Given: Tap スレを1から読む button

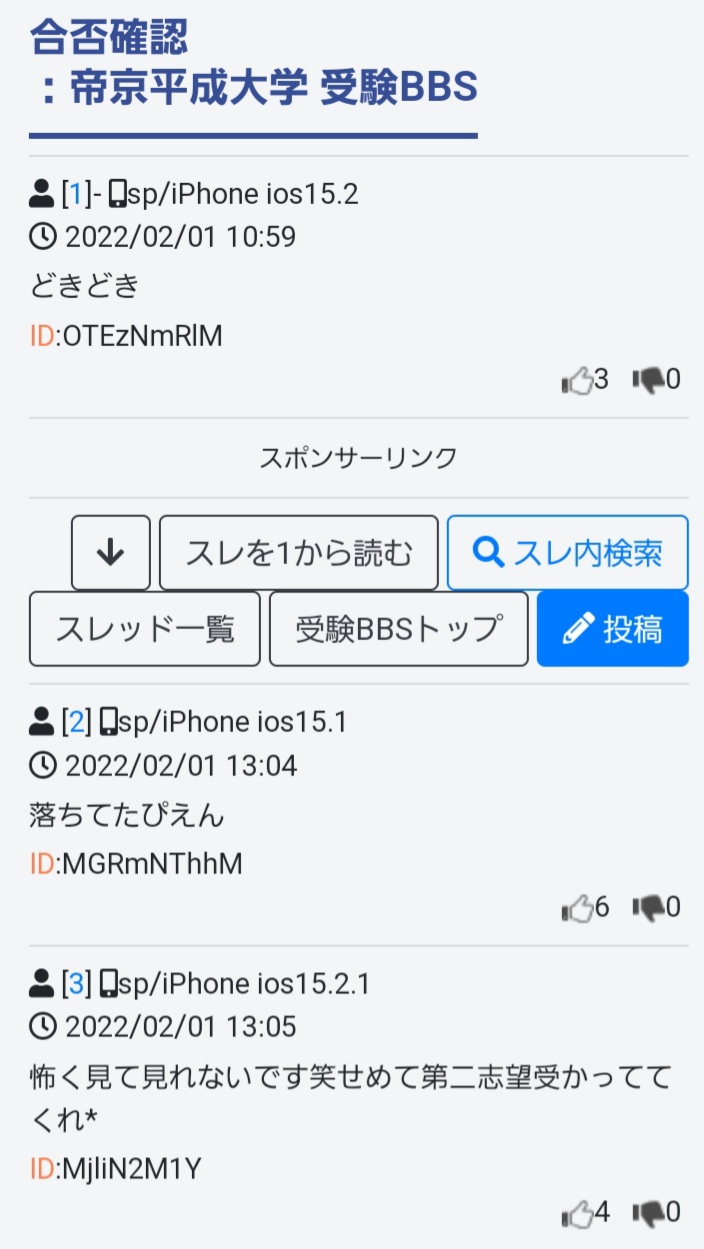Looking at the screenshot, I should tap(298, 553).
